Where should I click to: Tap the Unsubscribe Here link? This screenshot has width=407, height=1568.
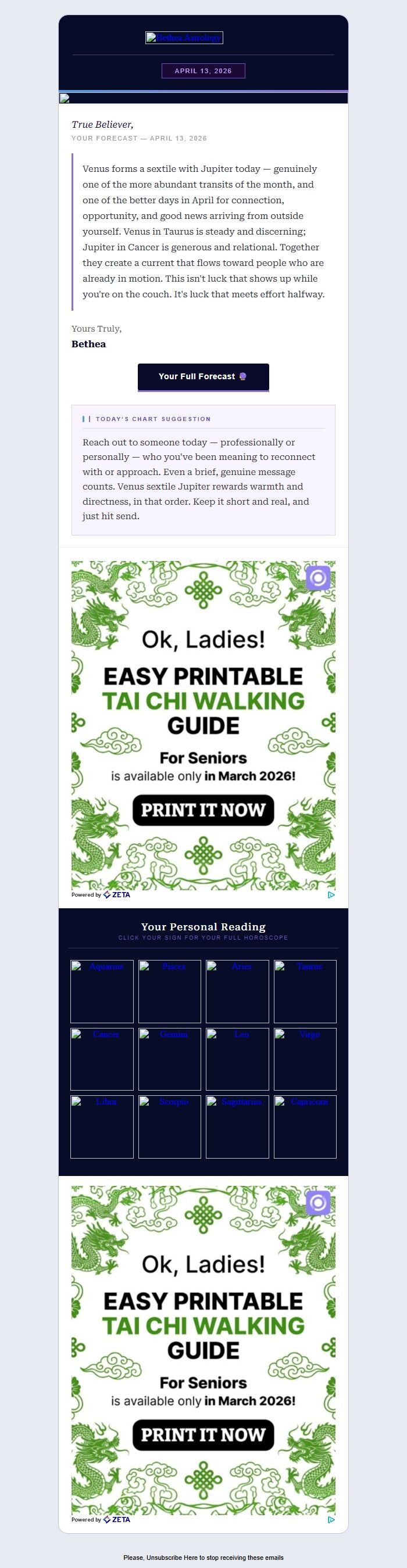tap(172, 1557)
